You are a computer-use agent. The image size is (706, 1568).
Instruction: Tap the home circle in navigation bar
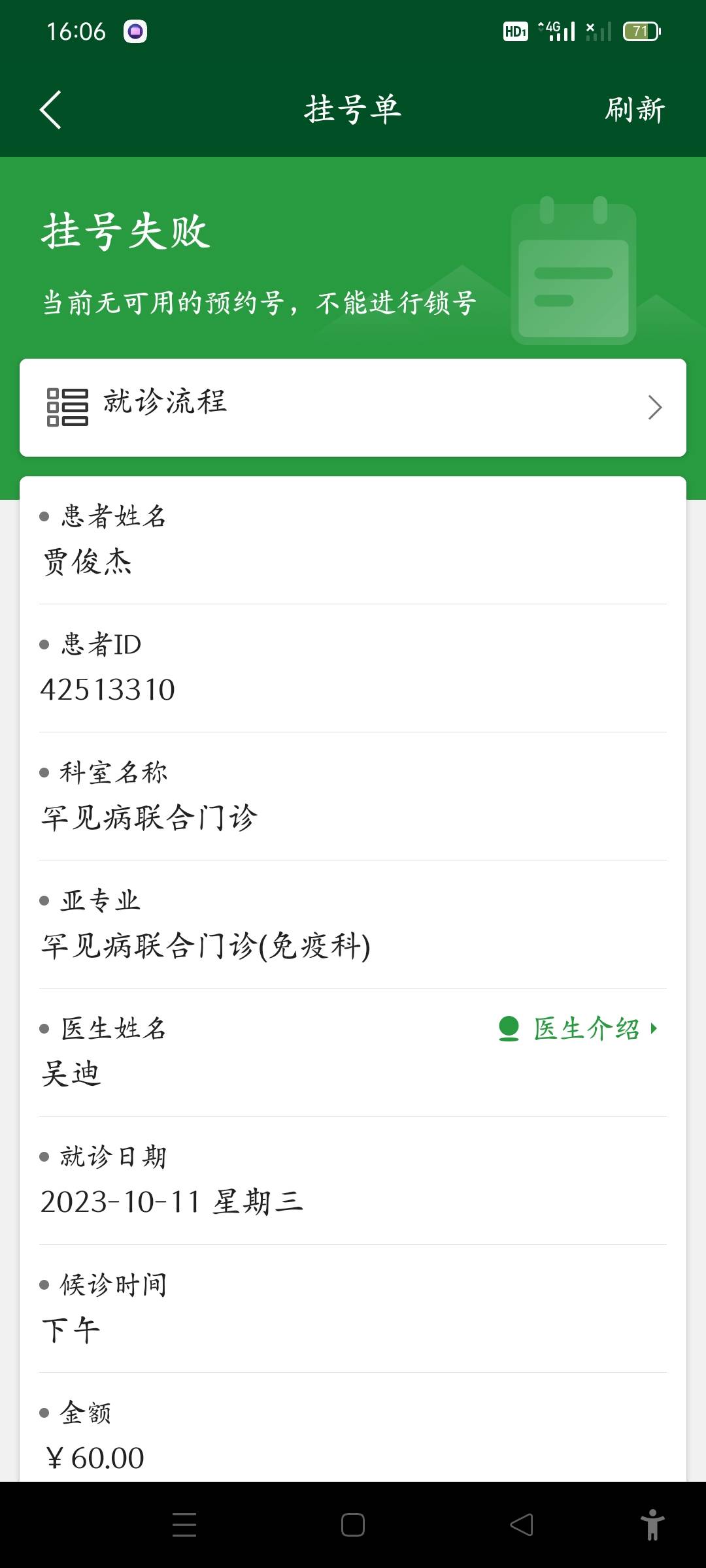point(352,1525)
